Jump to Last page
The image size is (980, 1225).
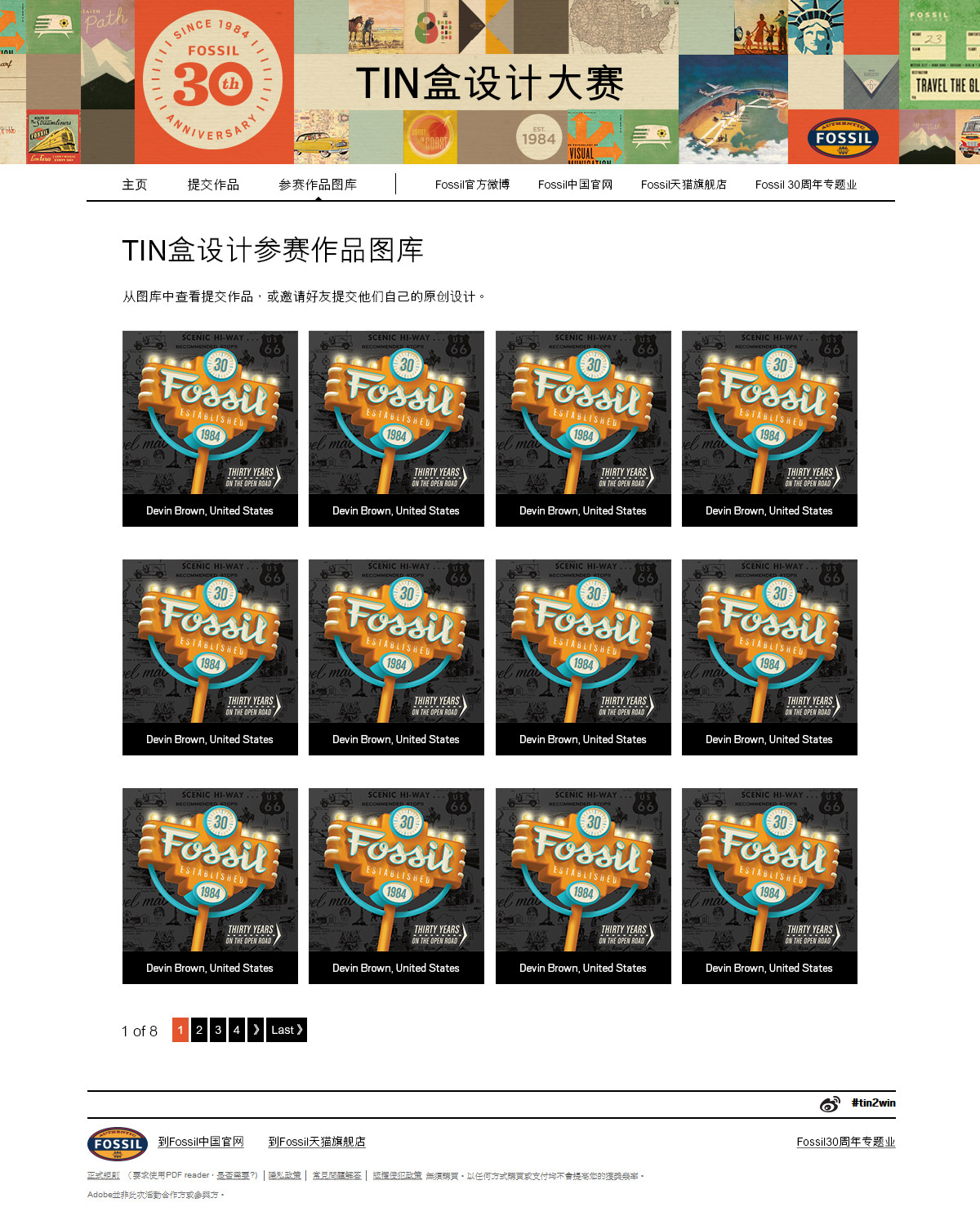[x=287, y=1030]
